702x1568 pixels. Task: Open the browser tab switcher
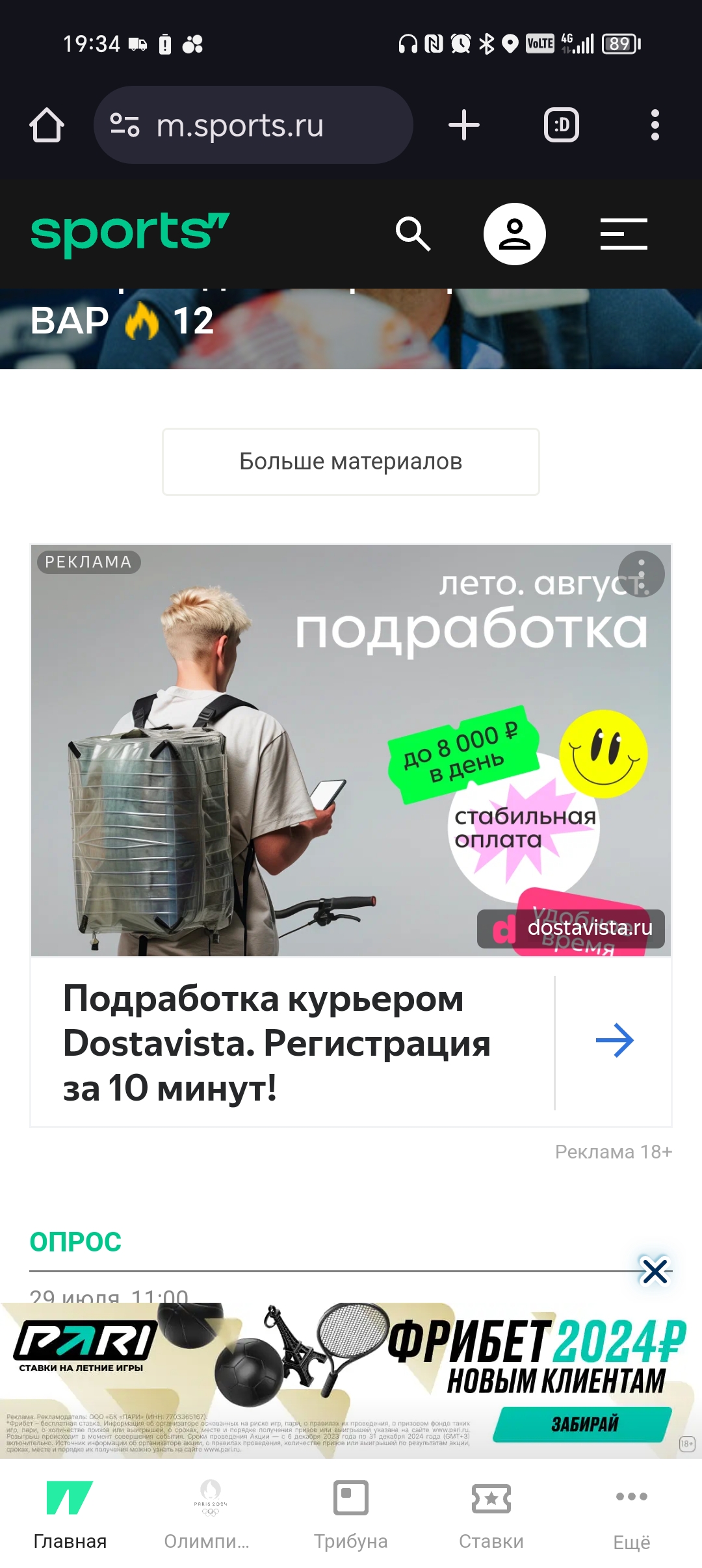pos(561,125)
